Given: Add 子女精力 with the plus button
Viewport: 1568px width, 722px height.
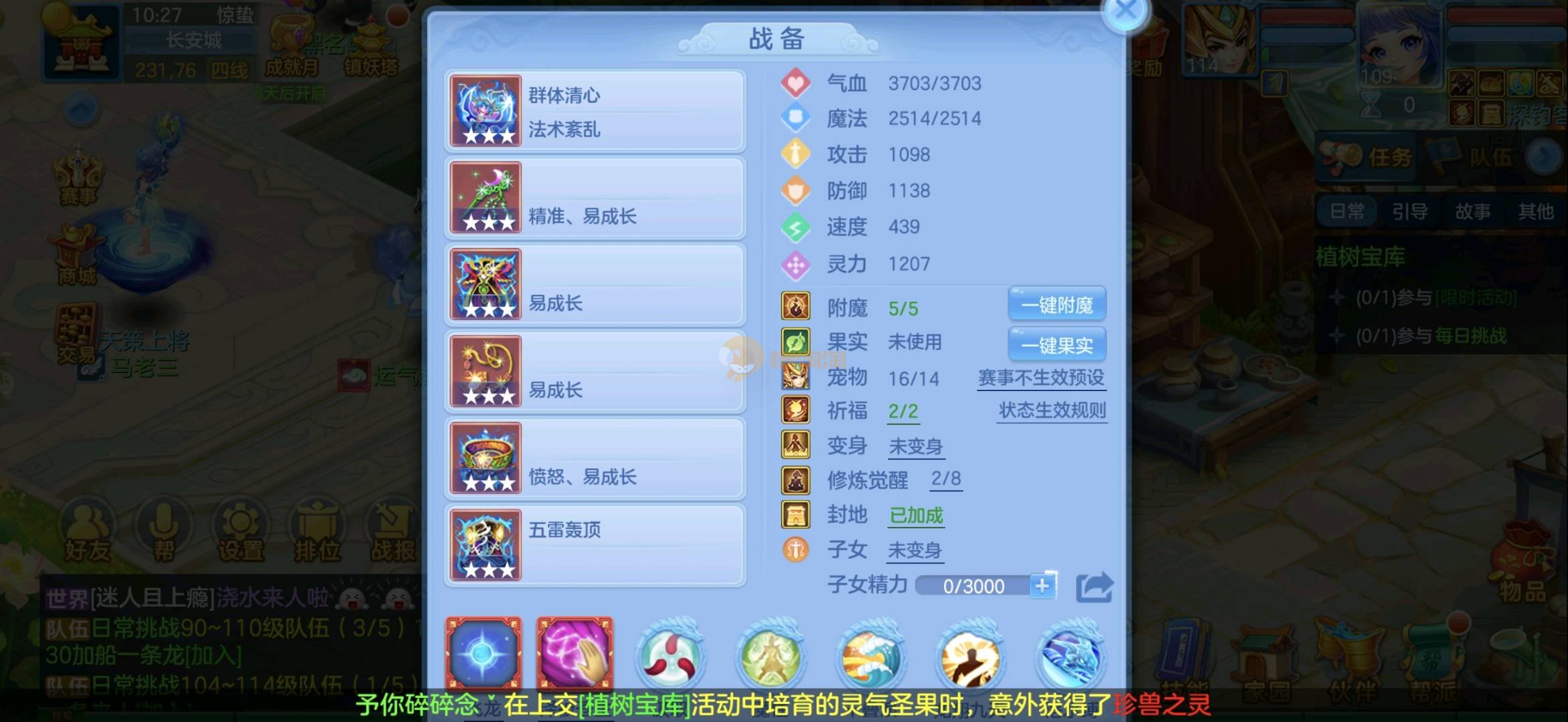Looking at the screenshot, I should point(1042,586).
